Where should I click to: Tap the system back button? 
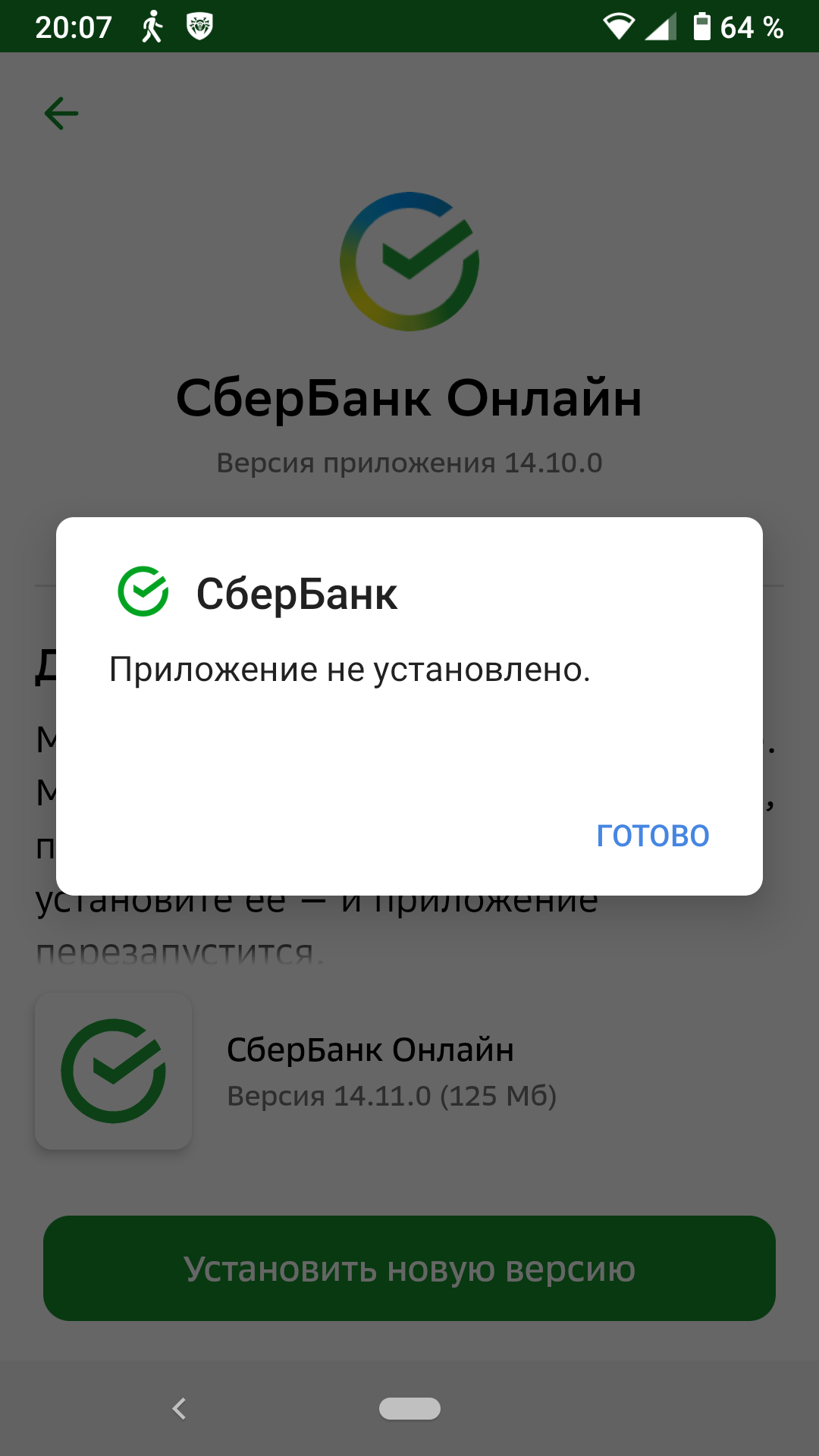click(x=180, y=1408)
